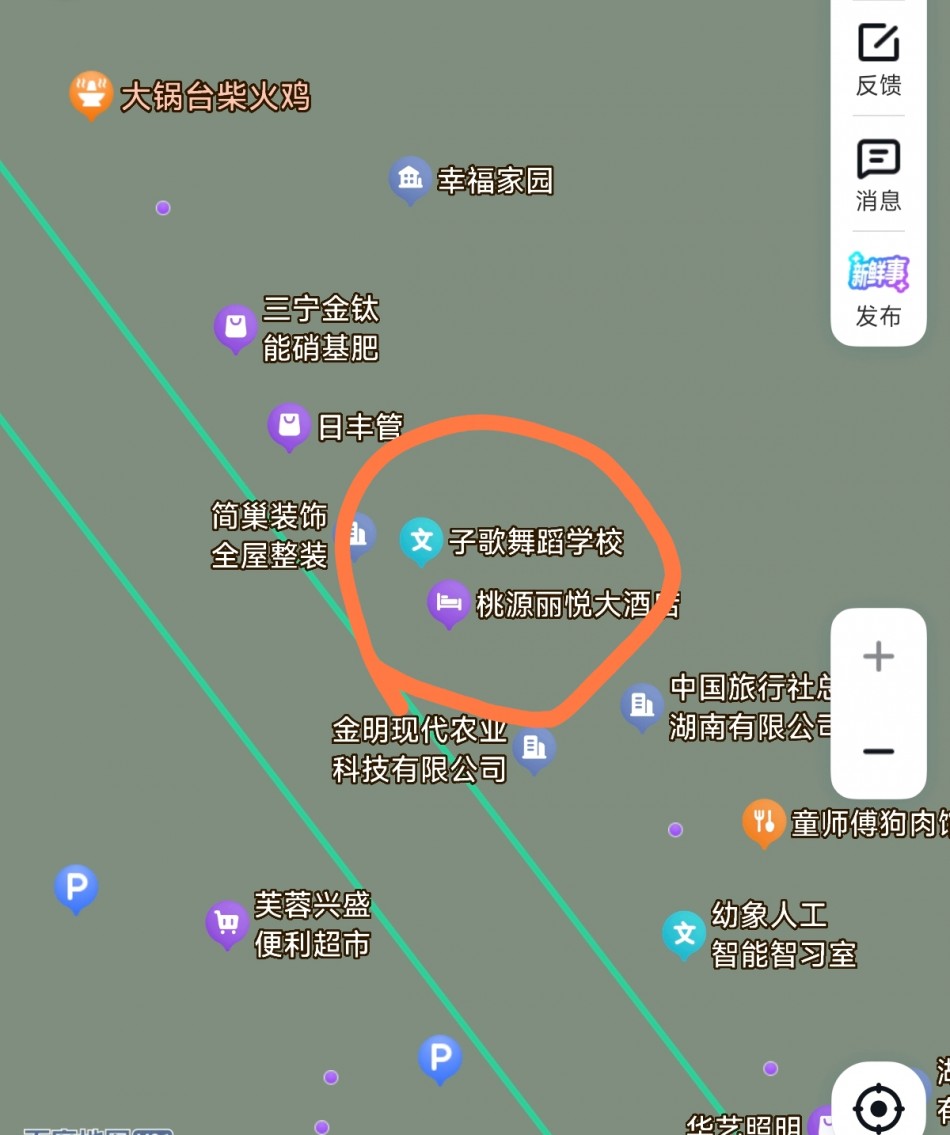Viewport: 950px width, 1135px height.
Task: Recenter map on my current location
Action: click(x=878, y=1106)
